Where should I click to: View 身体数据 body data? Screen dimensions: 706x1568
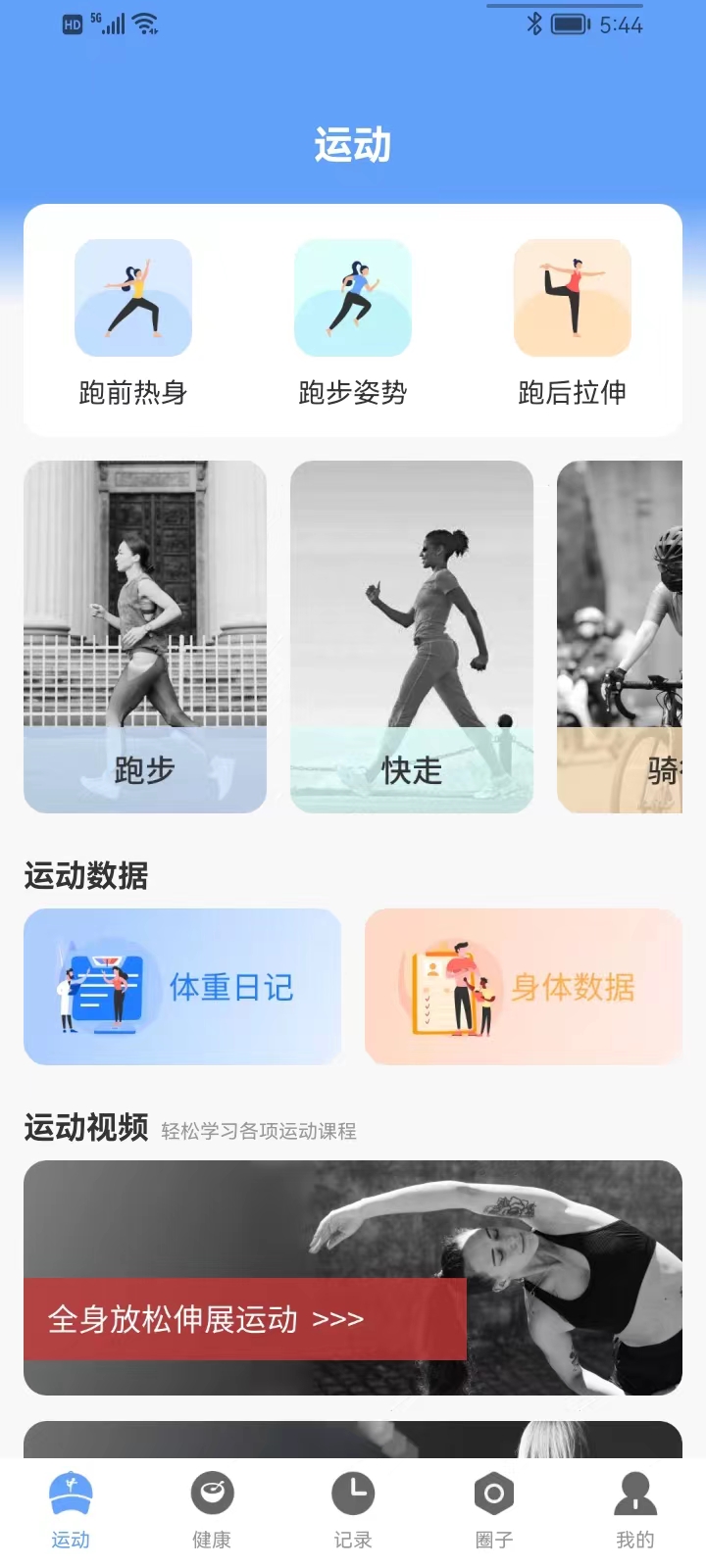[x=524, y=987]
